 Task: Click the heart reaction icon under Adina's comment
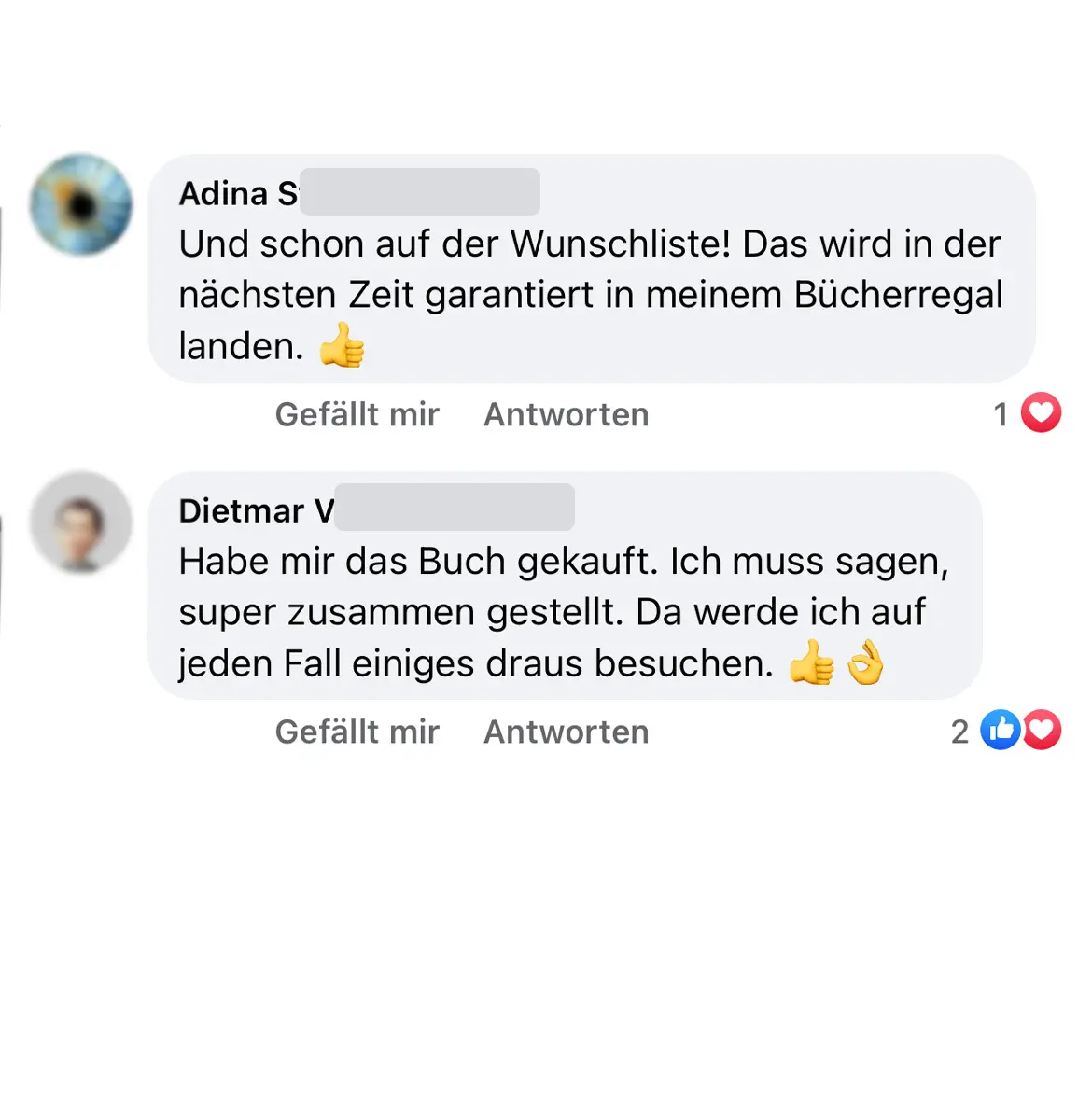[1042, 411]
